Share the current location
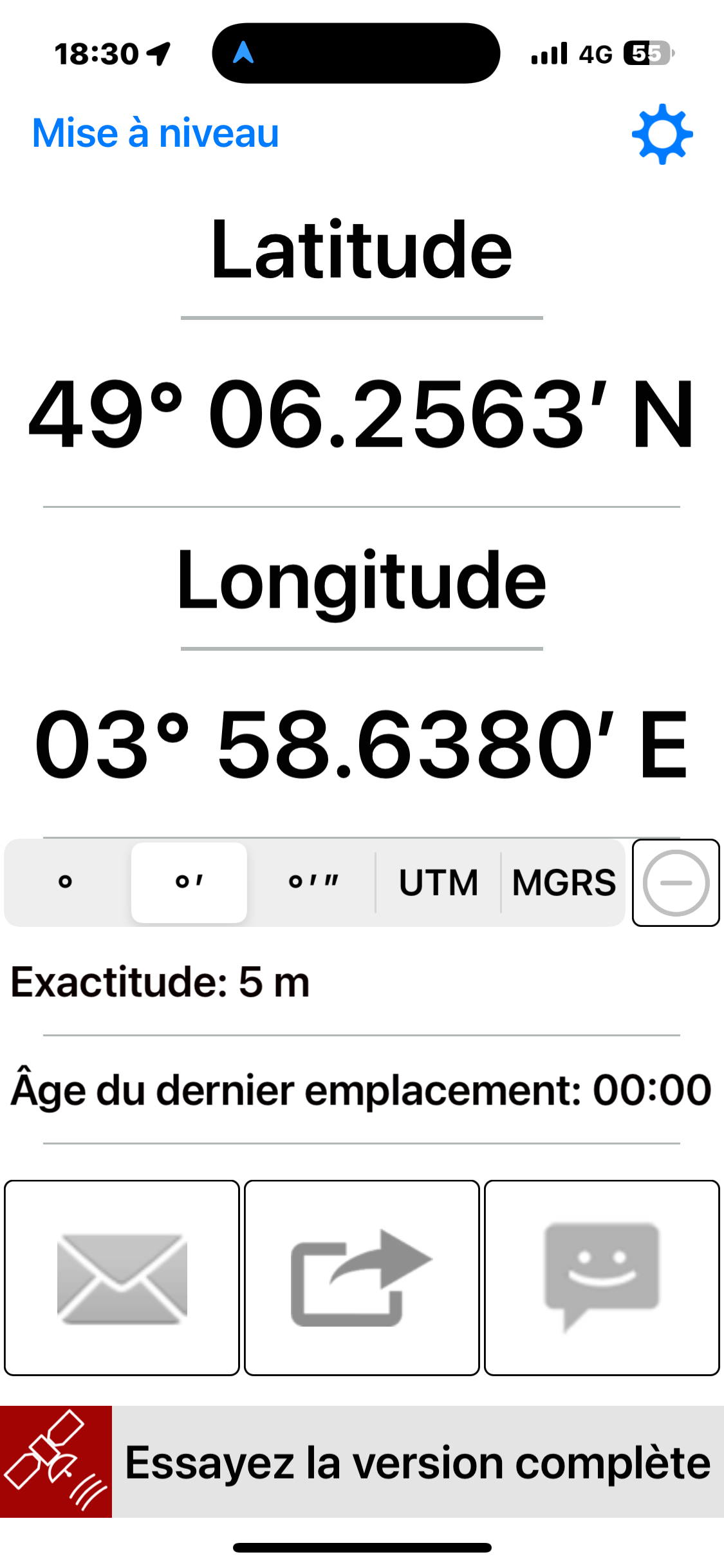The image size is (724, 1568). point(362,1278)
